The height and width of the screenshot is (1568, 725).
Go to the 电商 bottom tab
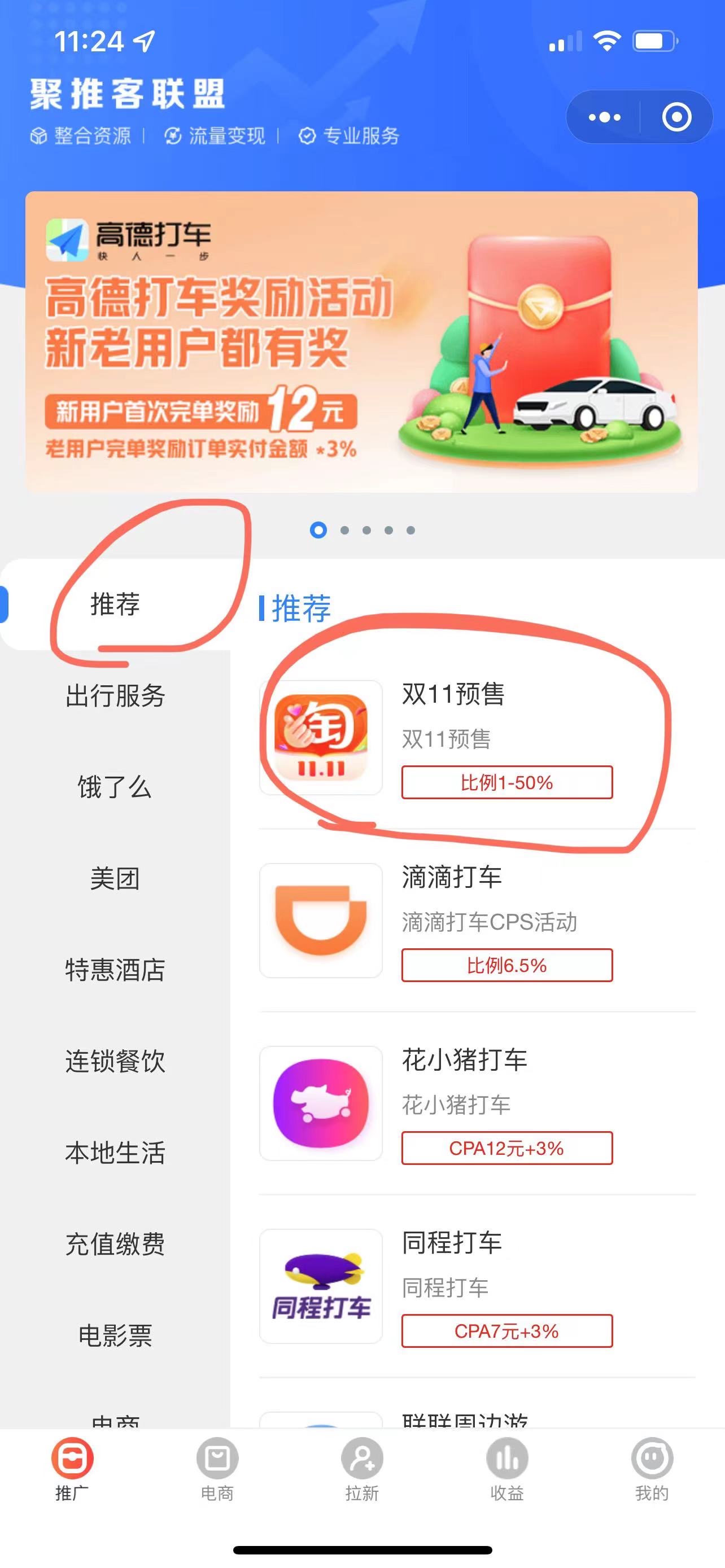[217, 1468]
